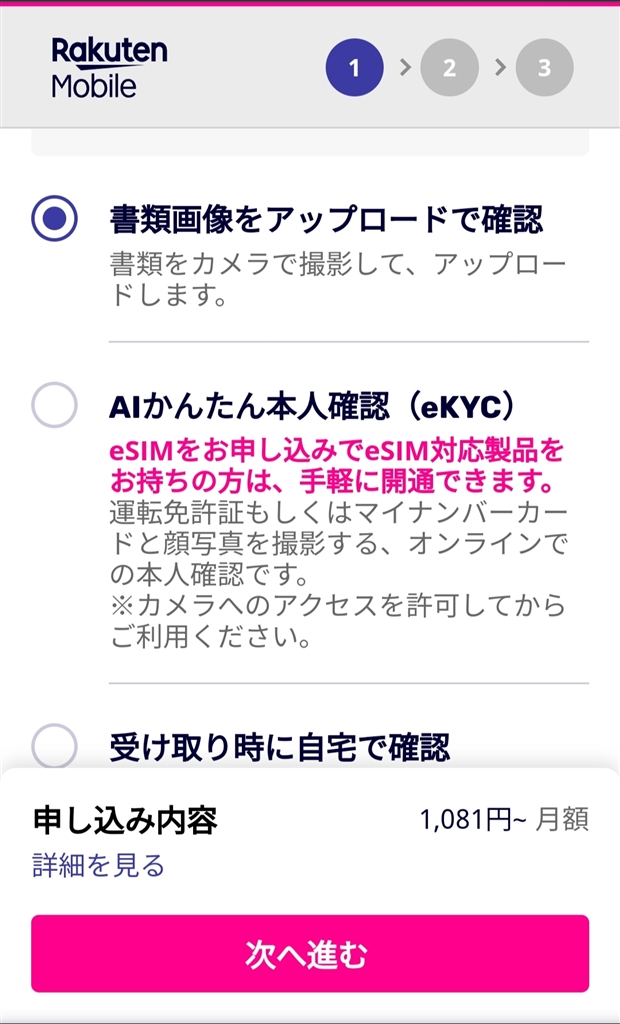This screenshot has width=620, height=1024.
Task: Select 受け取り時に自宅で確認 radio option
Action: [x=54, y=746]
